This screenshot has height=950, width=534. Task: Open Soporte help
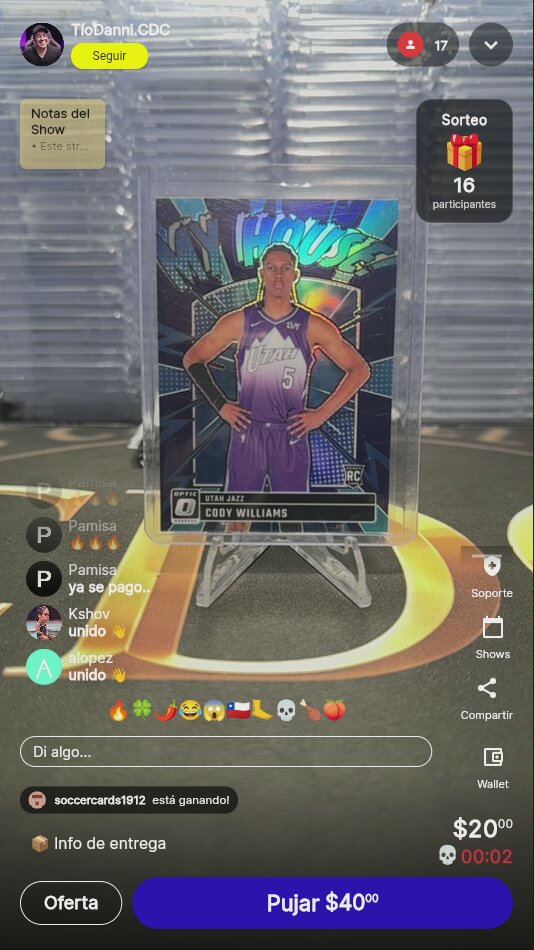pos(492,577)
